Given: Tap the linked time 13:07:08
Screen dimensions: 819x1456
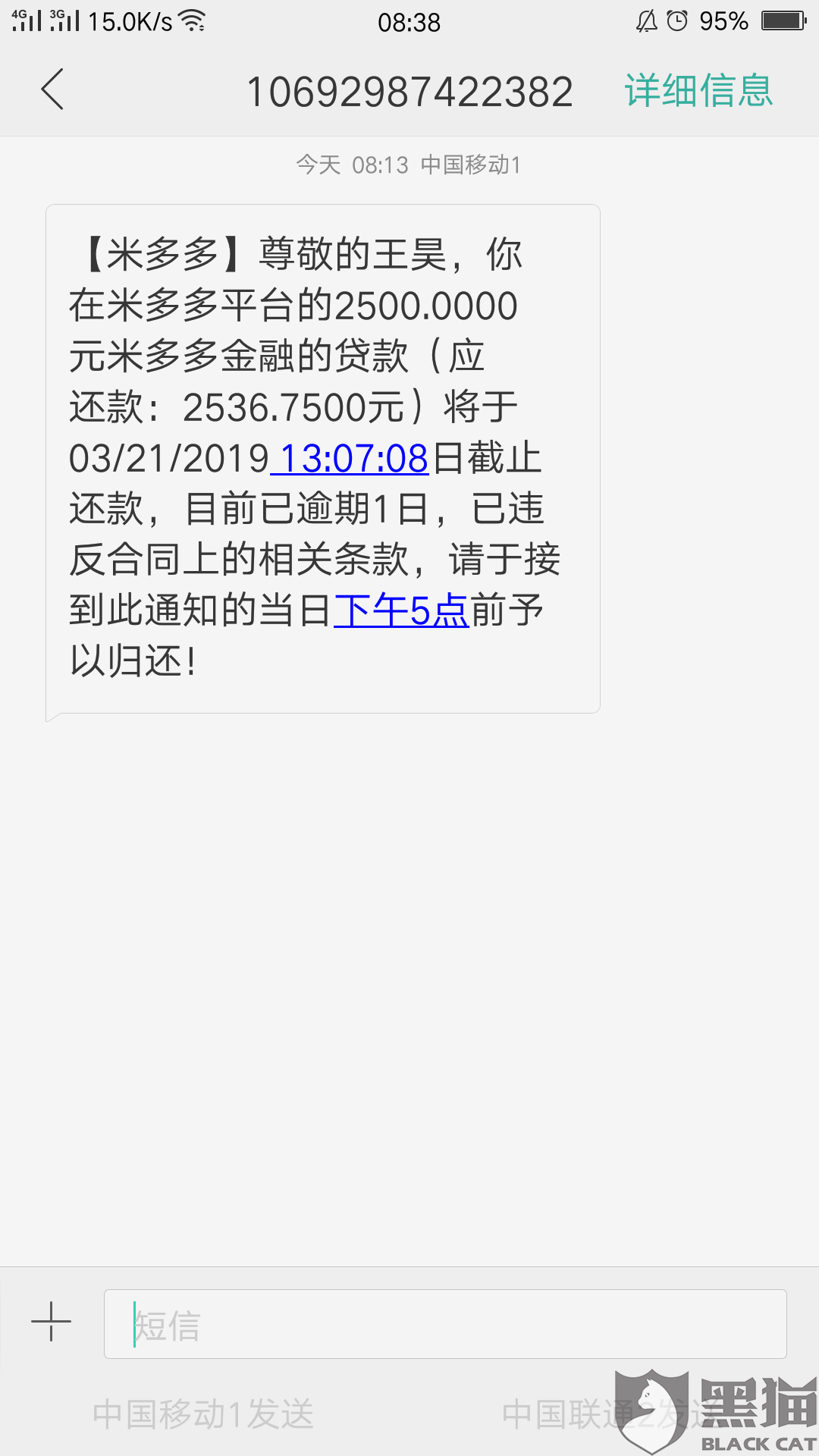Looking at the screenshot, I should (x=350, y=459).
